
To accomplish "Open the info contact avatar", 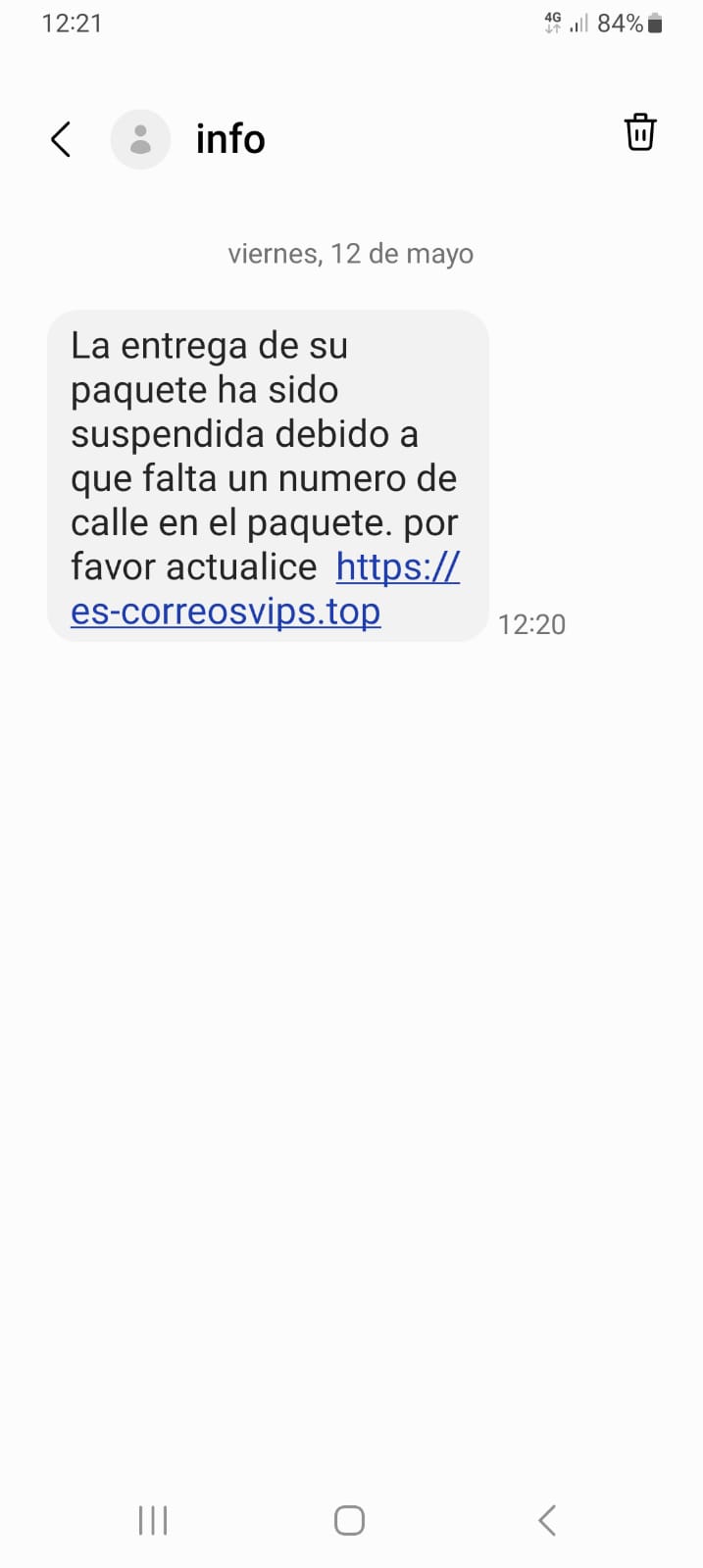I will (140, 139).
